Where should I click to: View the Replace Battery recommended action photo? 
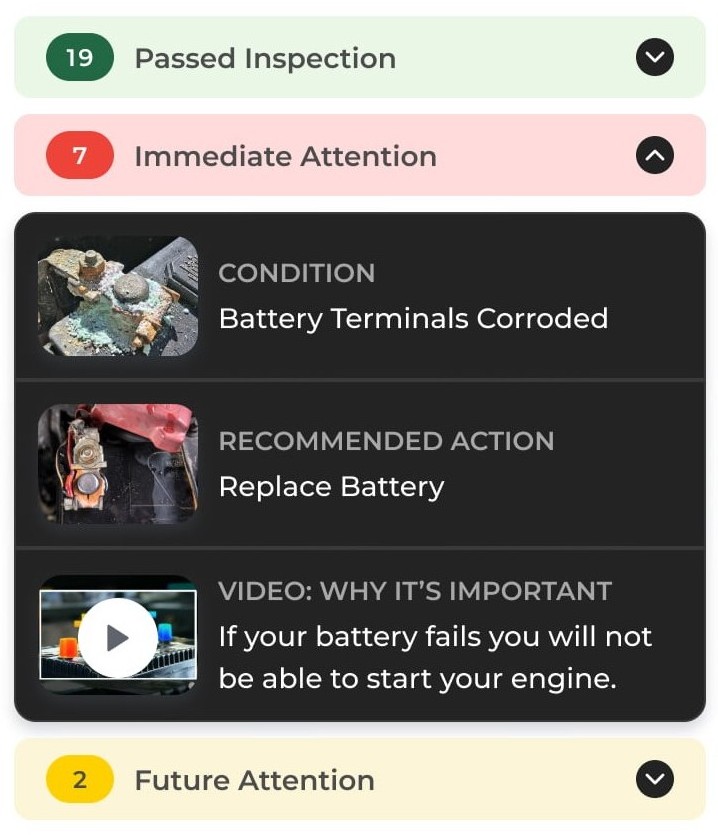pos(118,464)
